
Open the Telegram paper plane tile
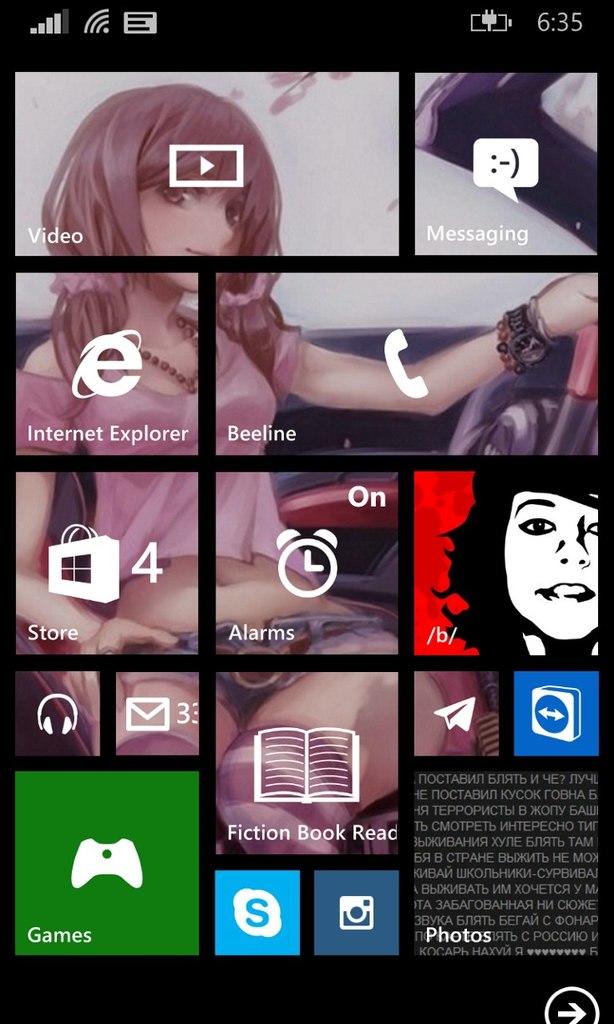point(456,713)
